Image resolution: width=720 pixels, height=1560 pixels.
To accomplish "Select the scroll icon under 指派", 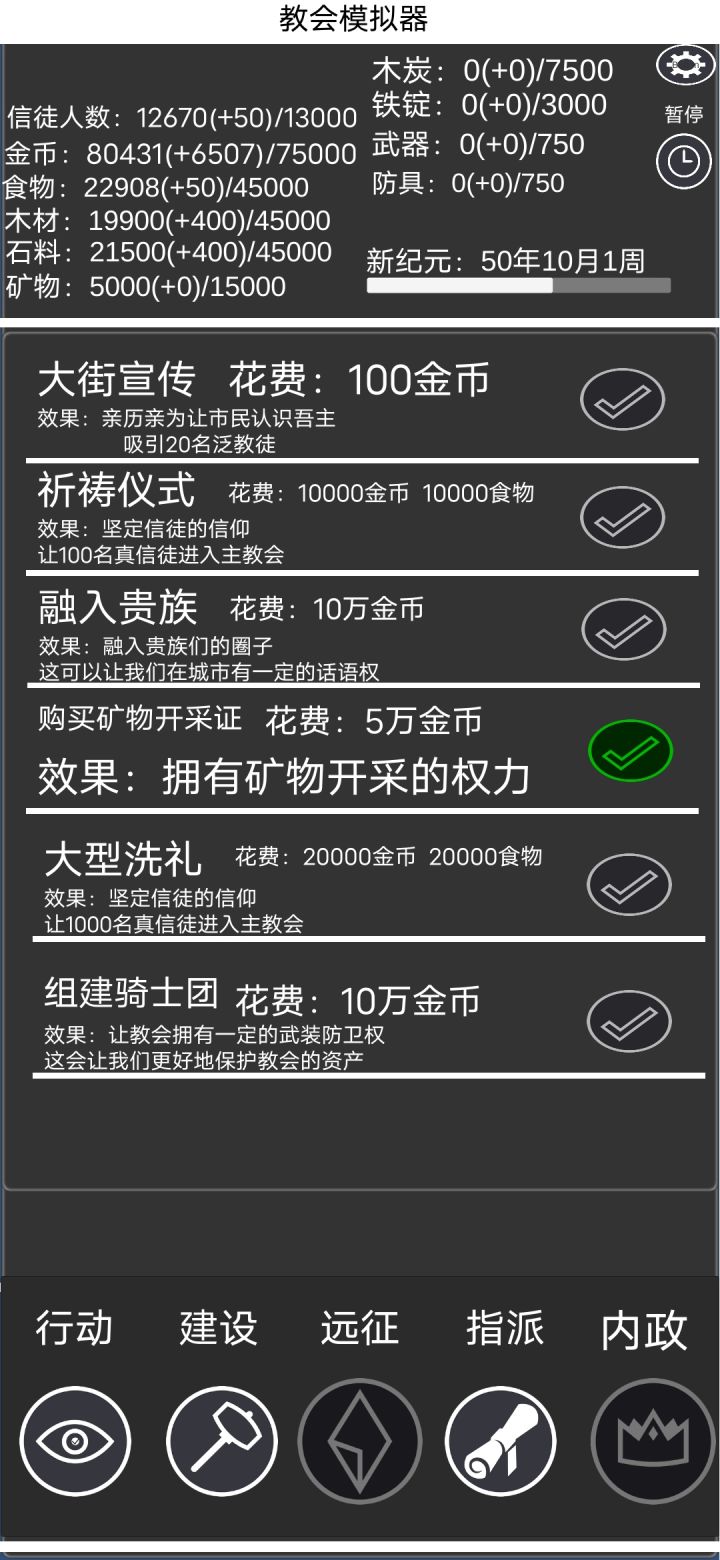I will point(502,1440).
